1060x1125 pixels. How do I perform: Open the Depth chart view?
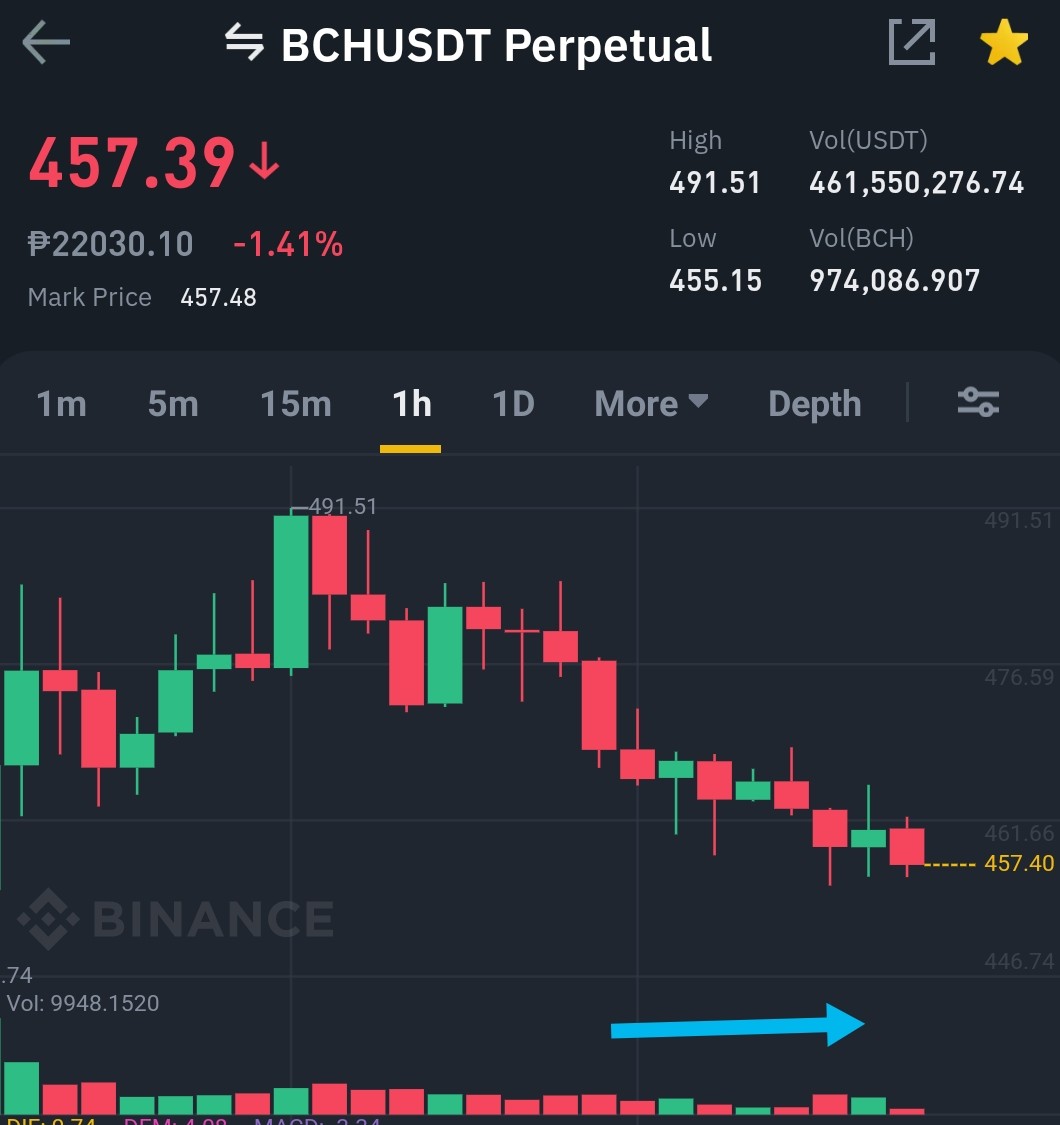[815, 403]
